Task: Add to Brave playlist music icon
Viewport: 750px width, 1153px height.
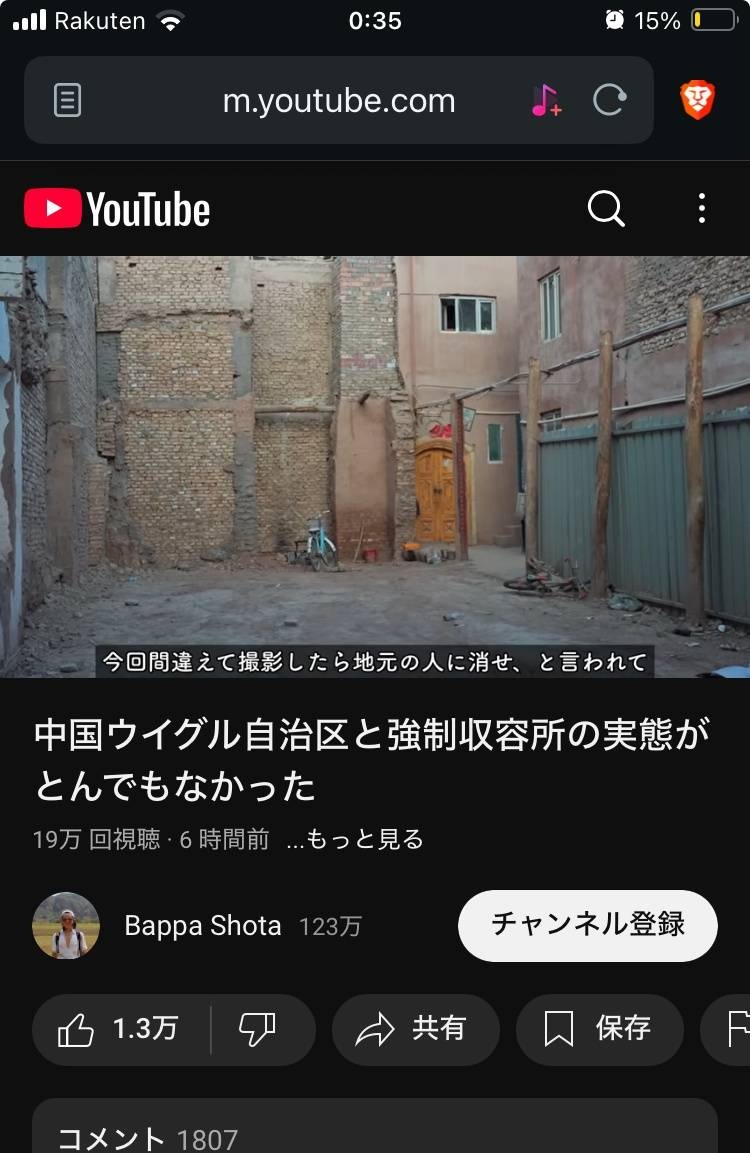Action: 546,100
